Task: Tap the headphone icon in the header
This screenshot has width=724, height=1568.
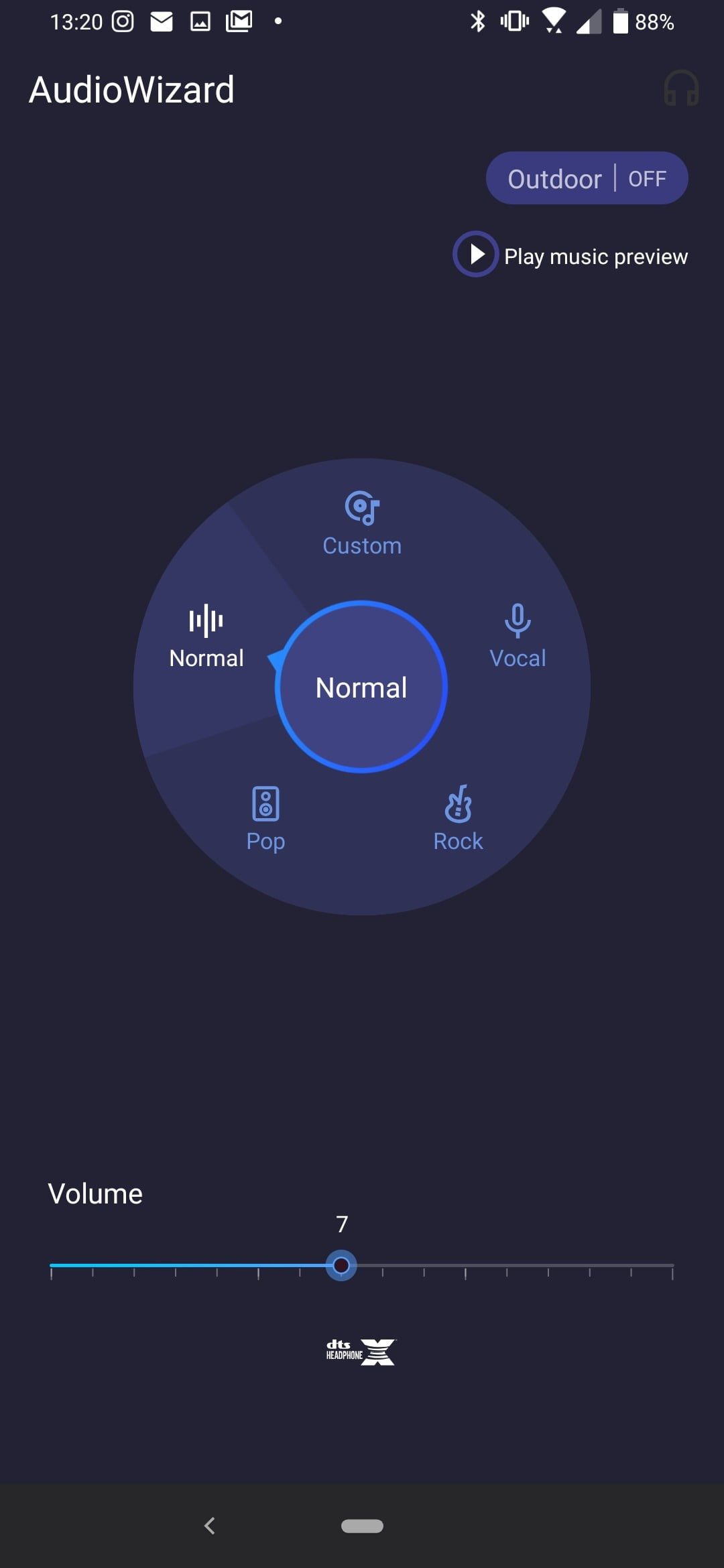Action: [x=681, y=88]
